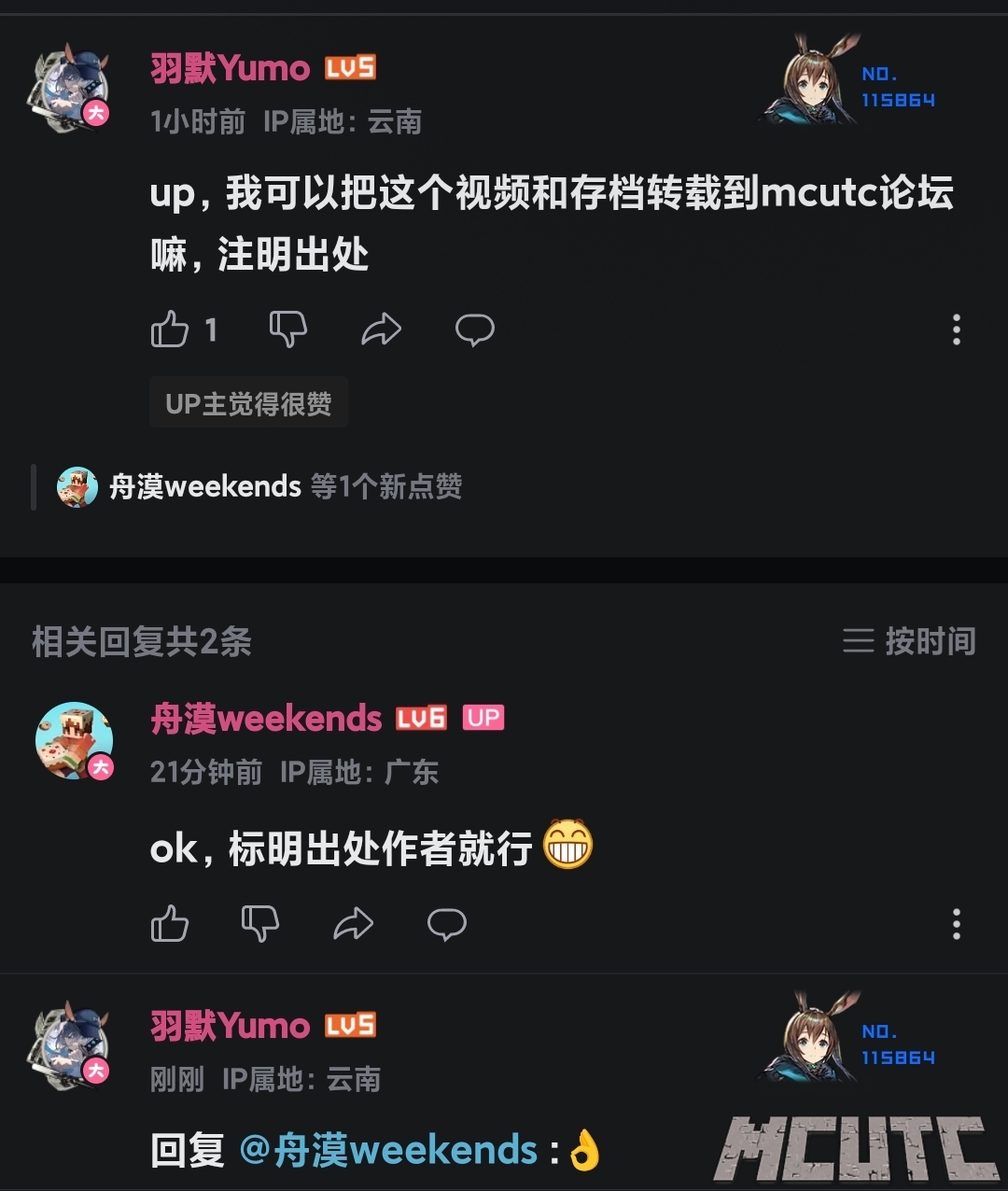
Task: Dislike 舟漠weekends' reply
Action: (260, 924)
